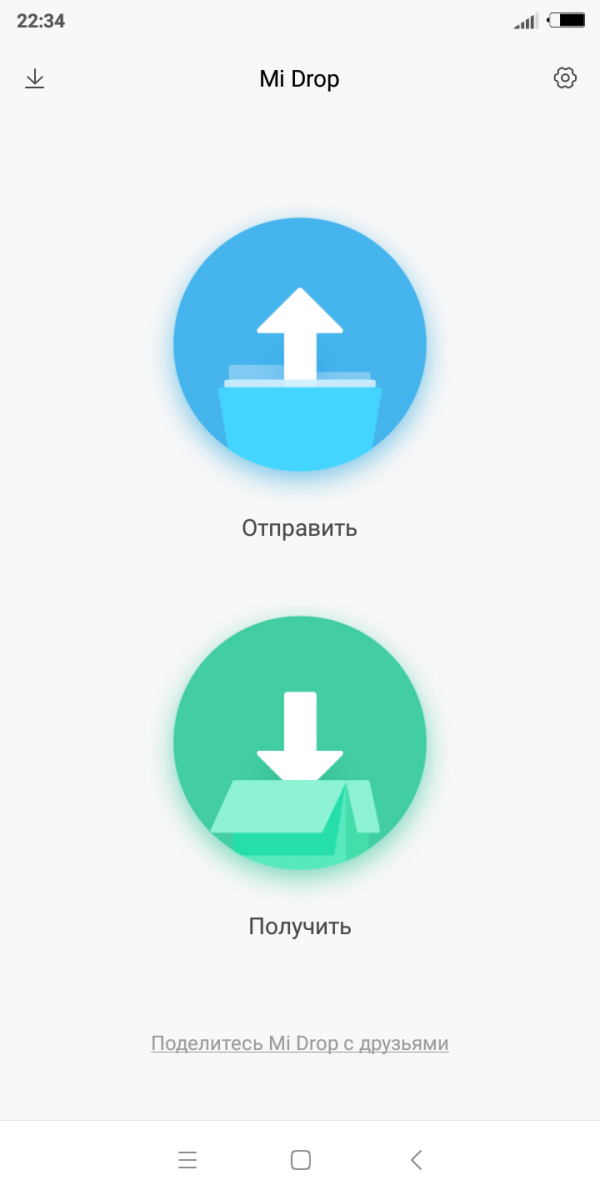This screenshot has height=1200, width=600.
Task: Tap the blue Отправить send button
Action: pyautogui.click(x=300, y=344)
